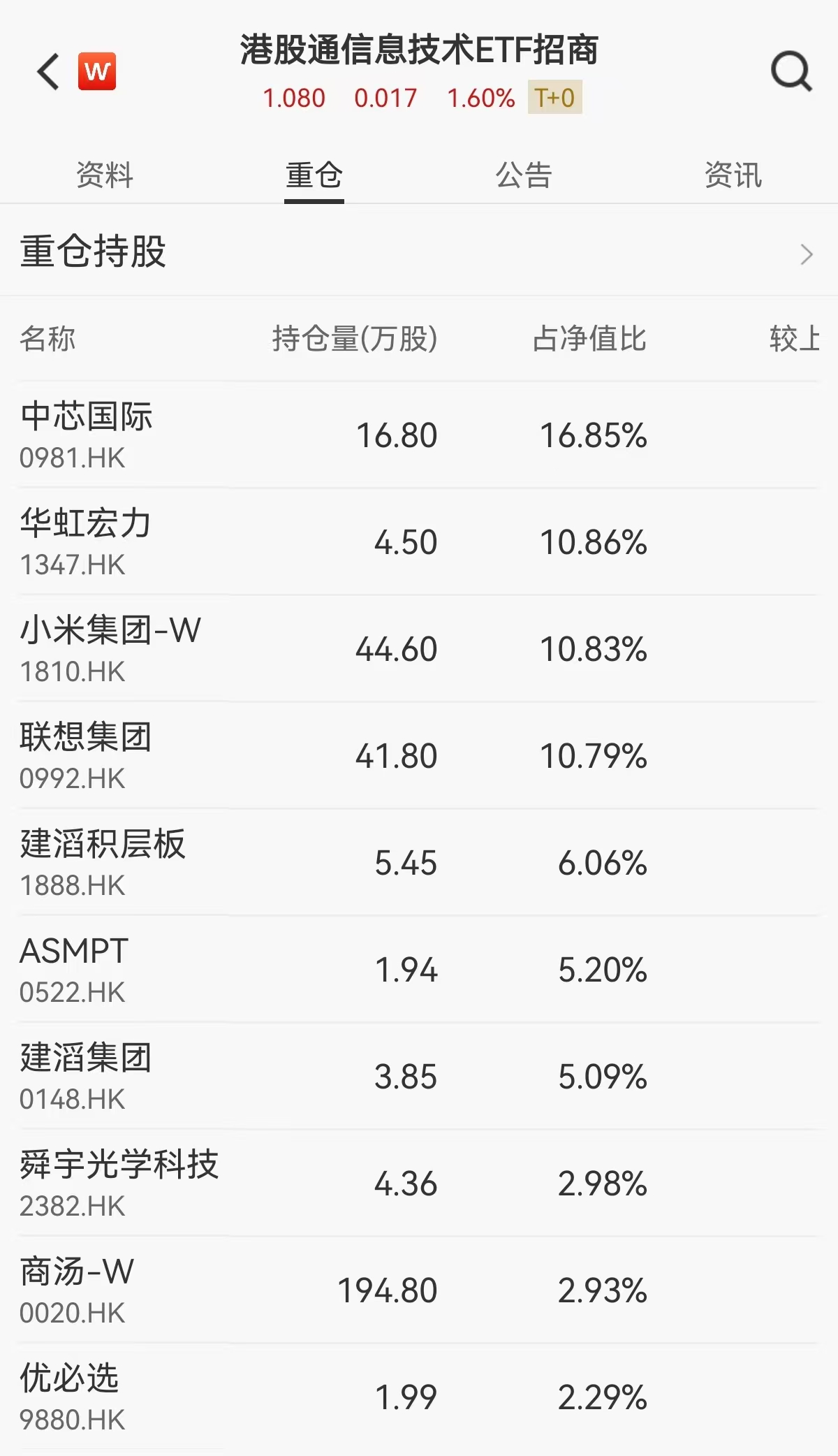Image resolution: width=838 pixels, height=1456 pixels.
Task: Switch to the 资料 tab
Action: coord(105,175)
